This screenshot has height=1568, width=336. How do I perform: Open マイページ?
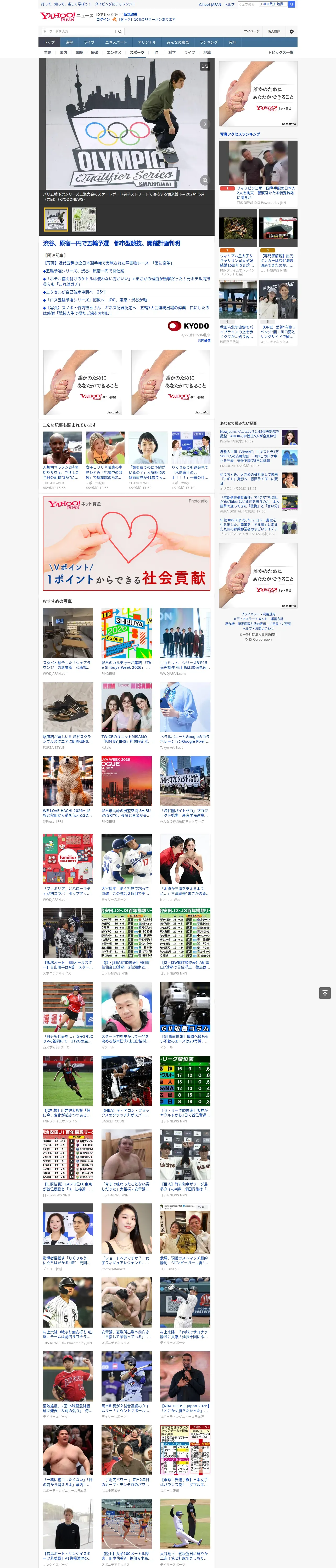point(252,31)
